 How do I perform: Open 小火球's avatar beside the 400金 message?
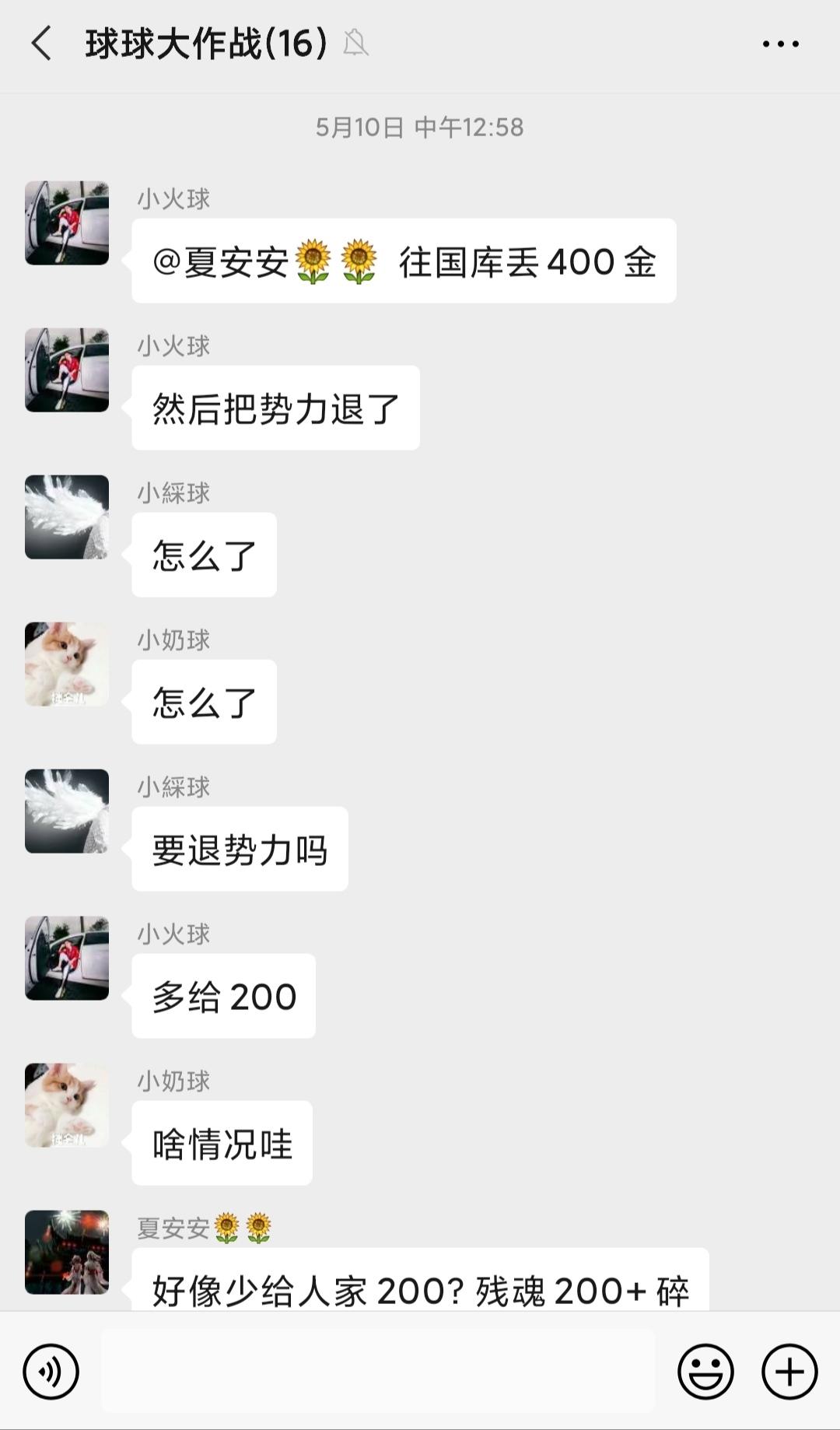pyautogui.click(x=67, y=223)
